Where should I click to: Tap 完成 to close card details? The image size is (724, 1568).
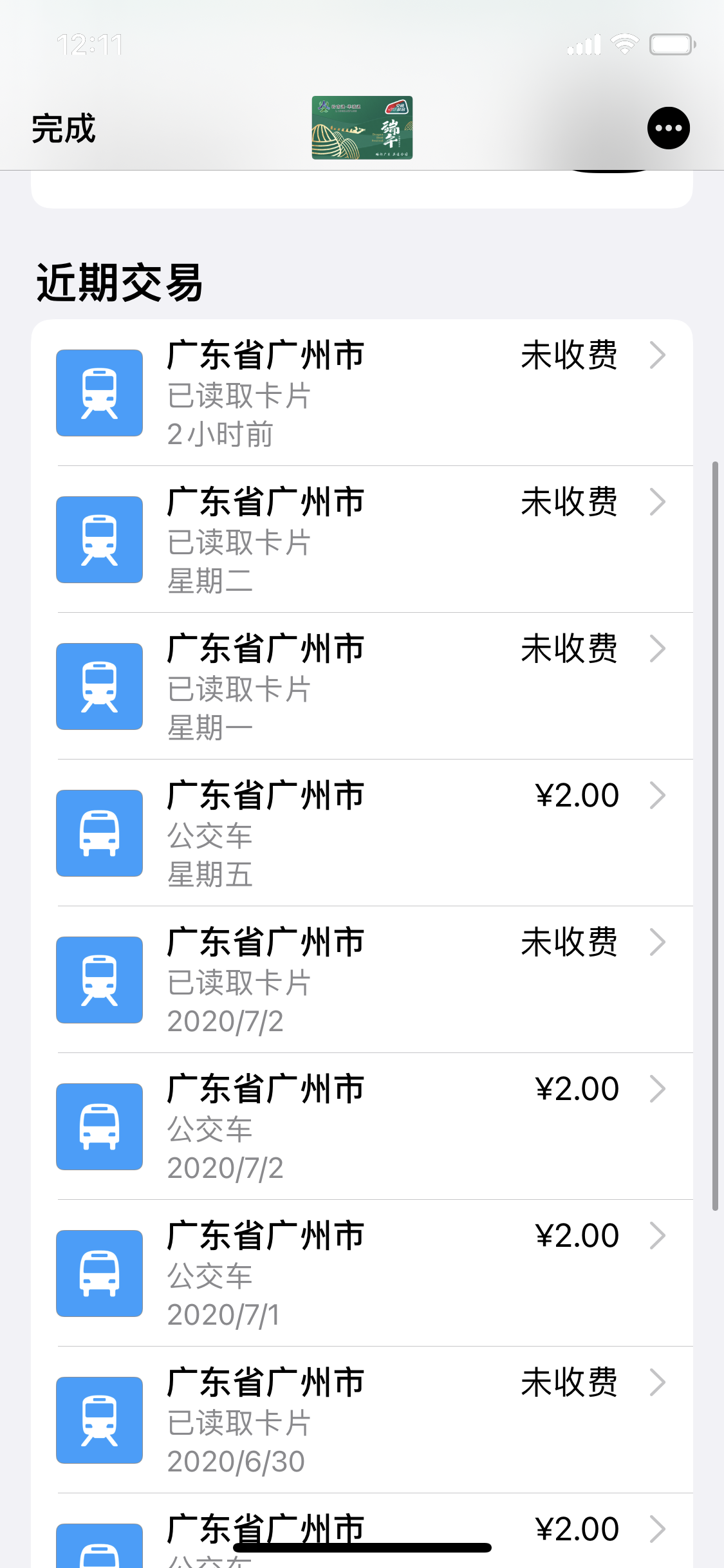[x=63, y=129]
